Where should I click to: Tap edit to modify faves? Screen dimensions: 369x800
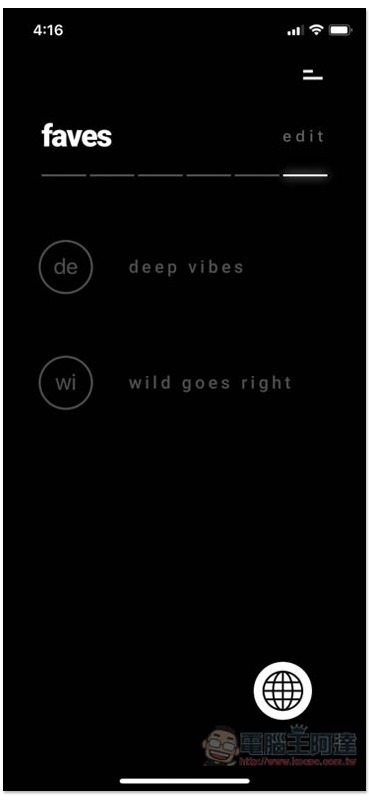click(x=303, y=137)
